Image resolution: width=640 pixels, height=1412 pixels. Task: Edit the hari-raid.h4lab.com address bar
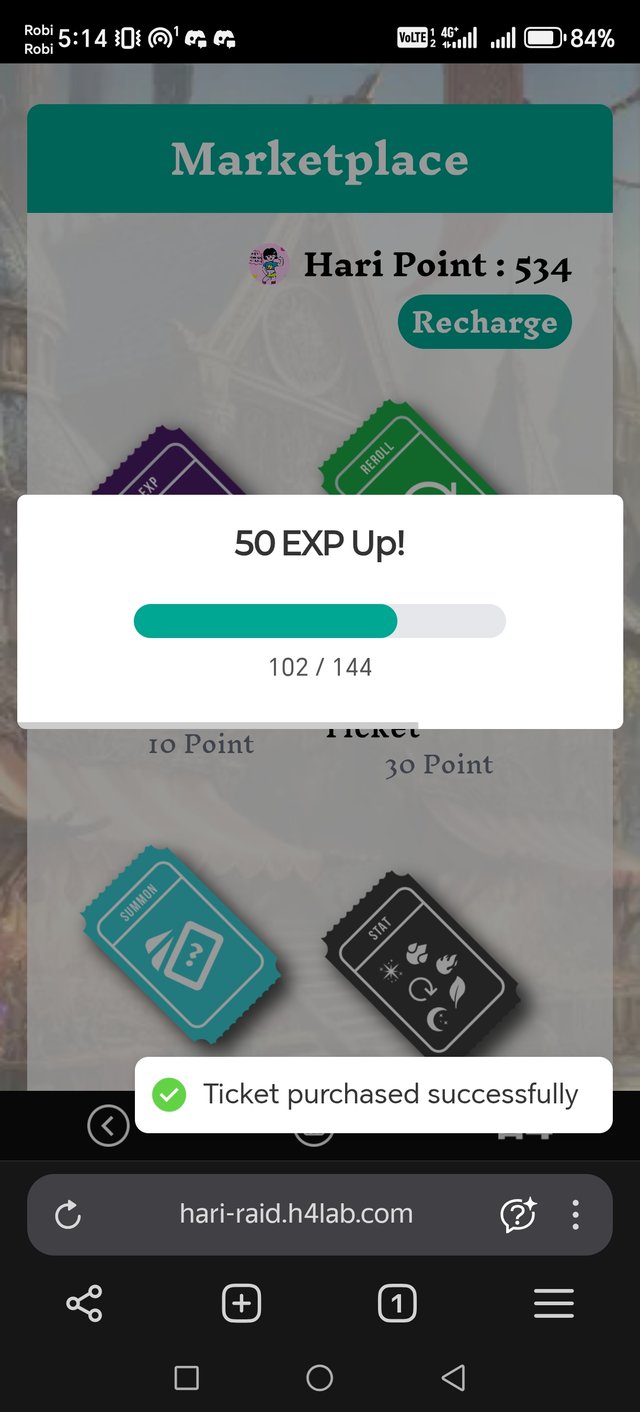296,1215
